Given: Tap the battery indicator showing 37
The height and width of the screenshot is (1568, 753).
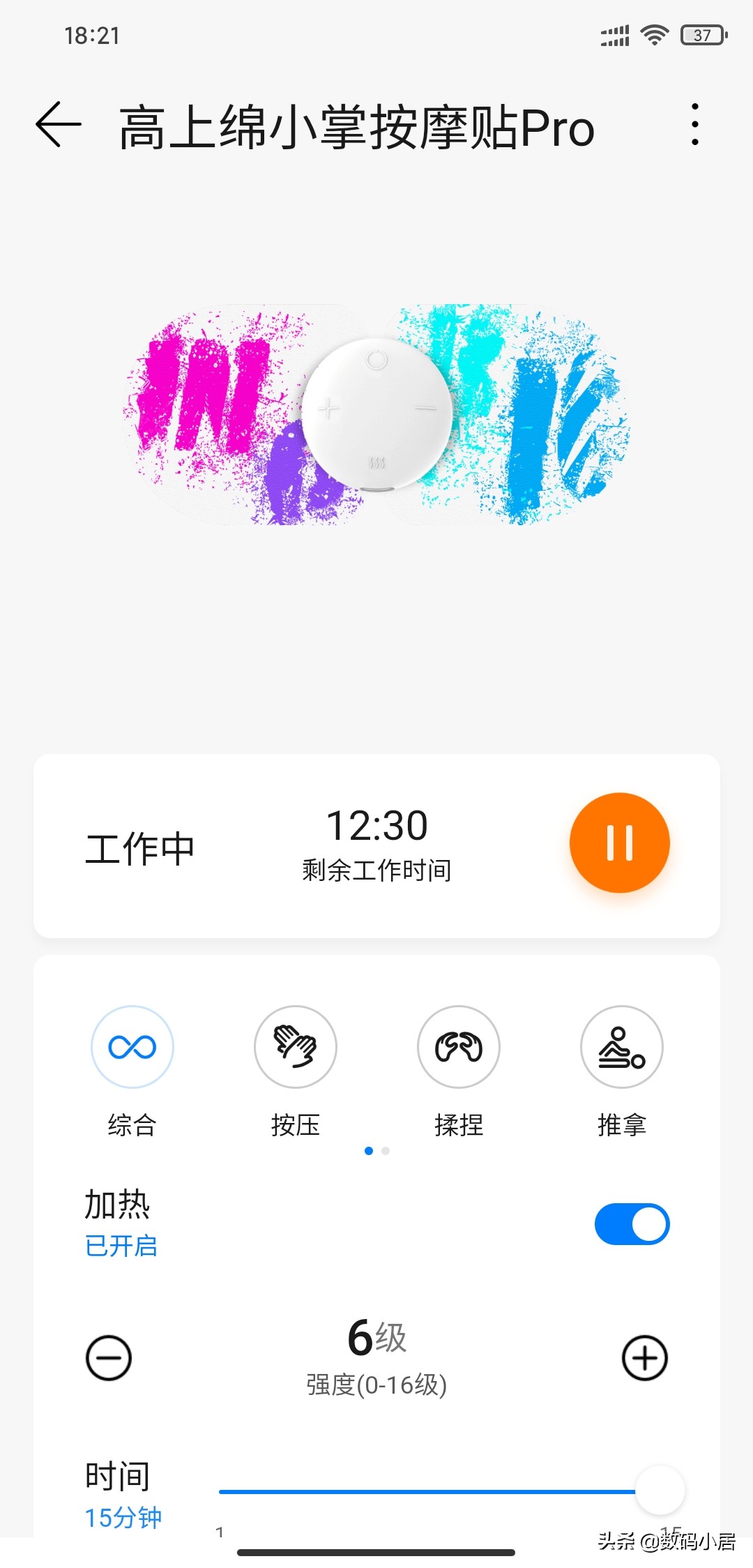Looking at the screenshot, I should pos(701,33).
